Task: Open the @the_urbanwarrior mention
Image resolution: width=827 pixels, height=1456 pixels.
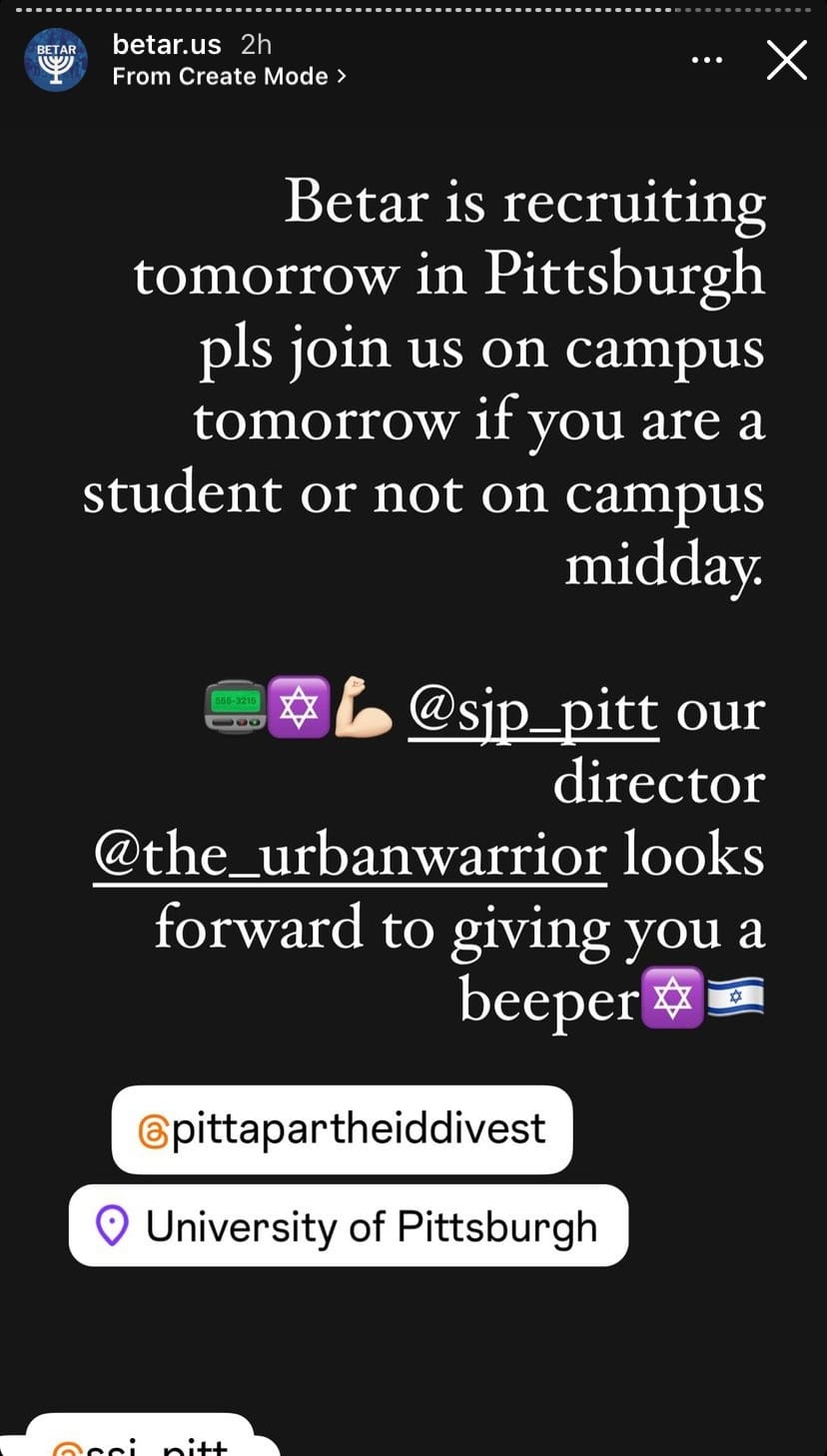Action: pyautogui.click(x=350, y=856)
